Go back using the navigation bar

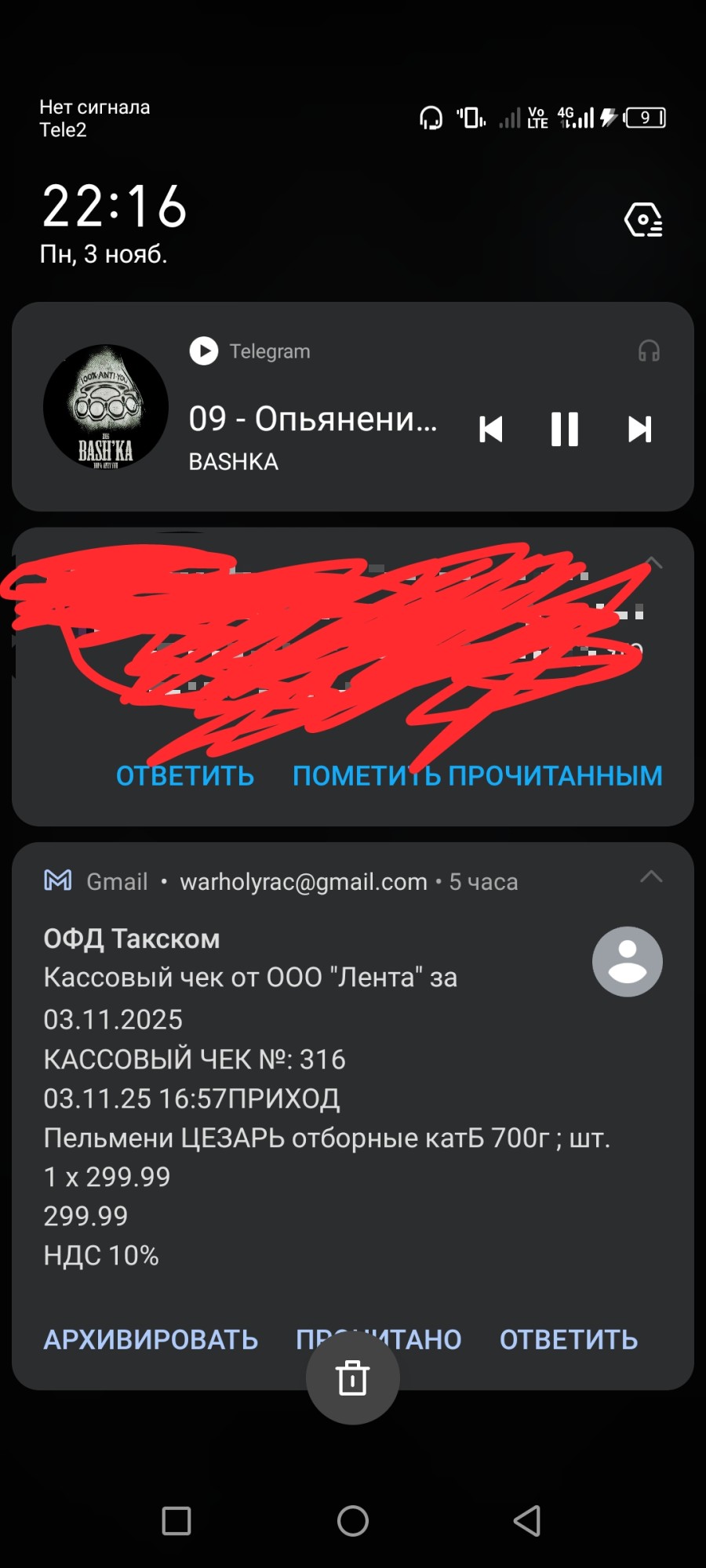527,1521
